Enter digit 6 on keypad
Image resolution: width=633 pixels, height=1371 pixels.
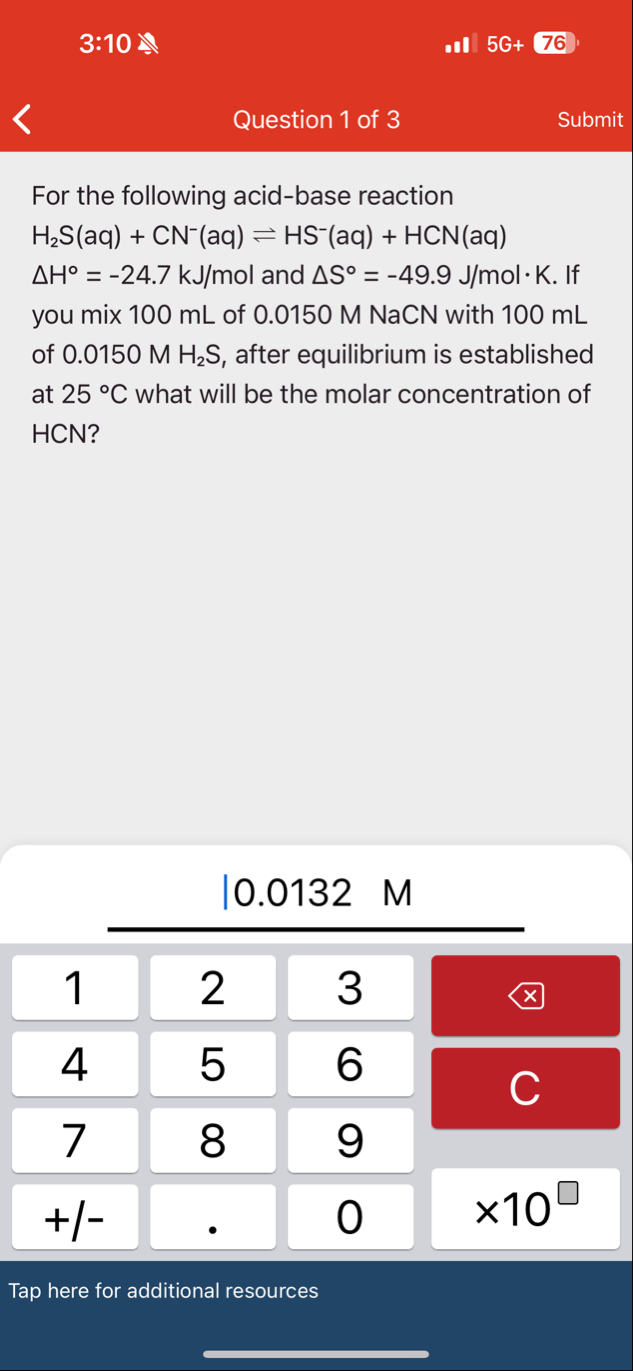click(350, 1064)
